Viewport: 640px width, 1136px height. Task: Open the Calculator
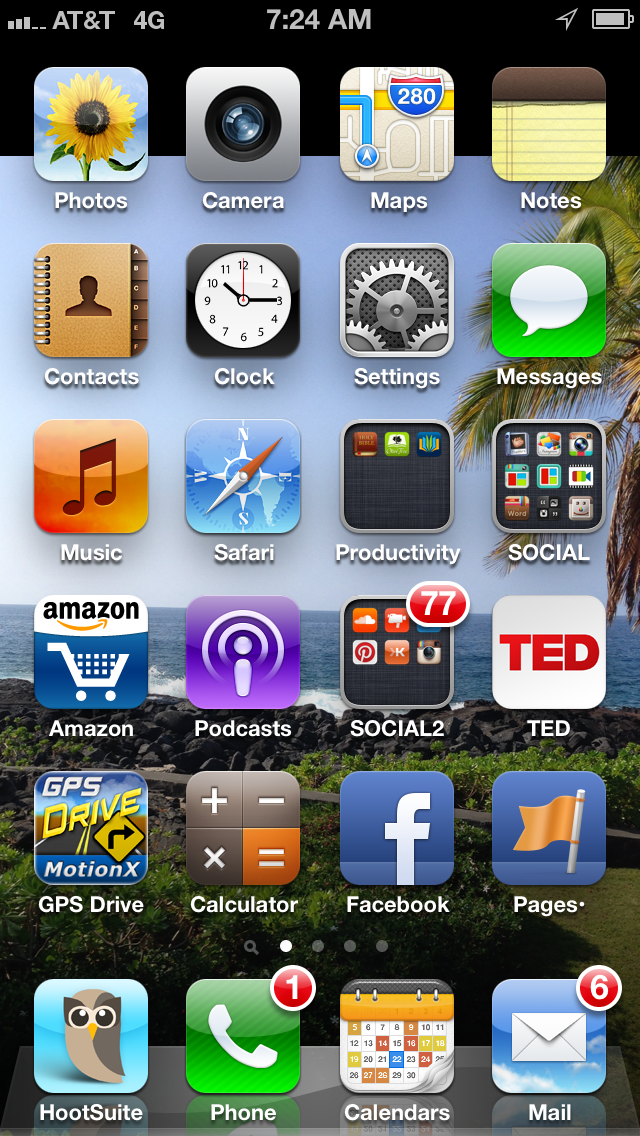pos(243,829)
